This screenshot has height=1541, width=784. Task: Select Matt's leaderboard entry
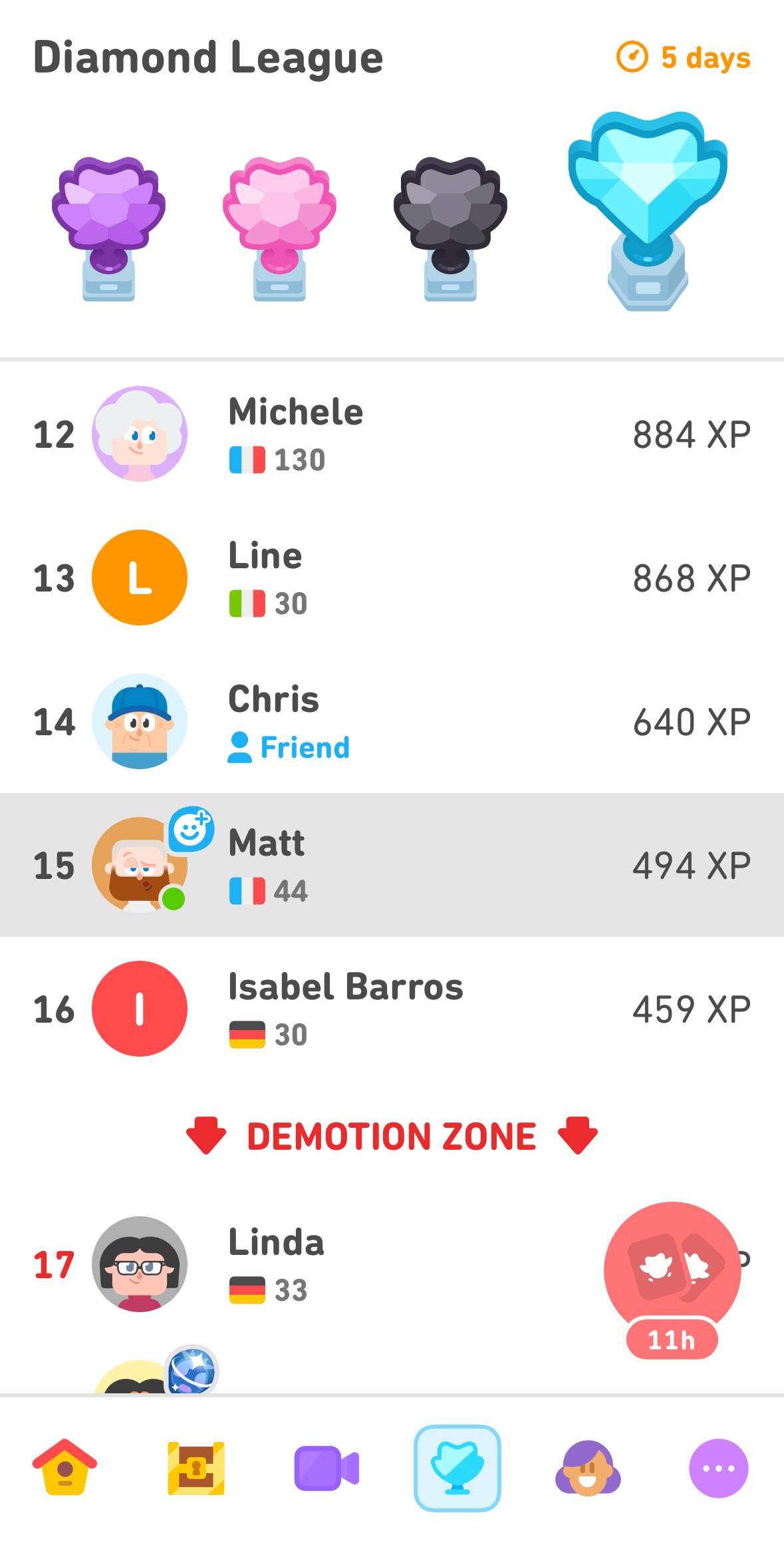click(x=392, y=865)
